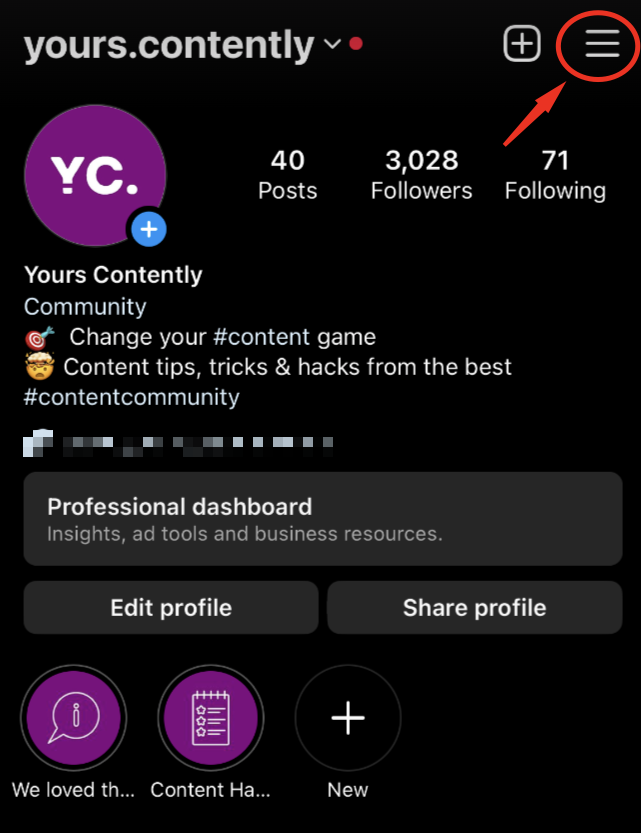This screenshot has height=833, width=641.
Task: Tap Share profile button
Action: point(474,607)
